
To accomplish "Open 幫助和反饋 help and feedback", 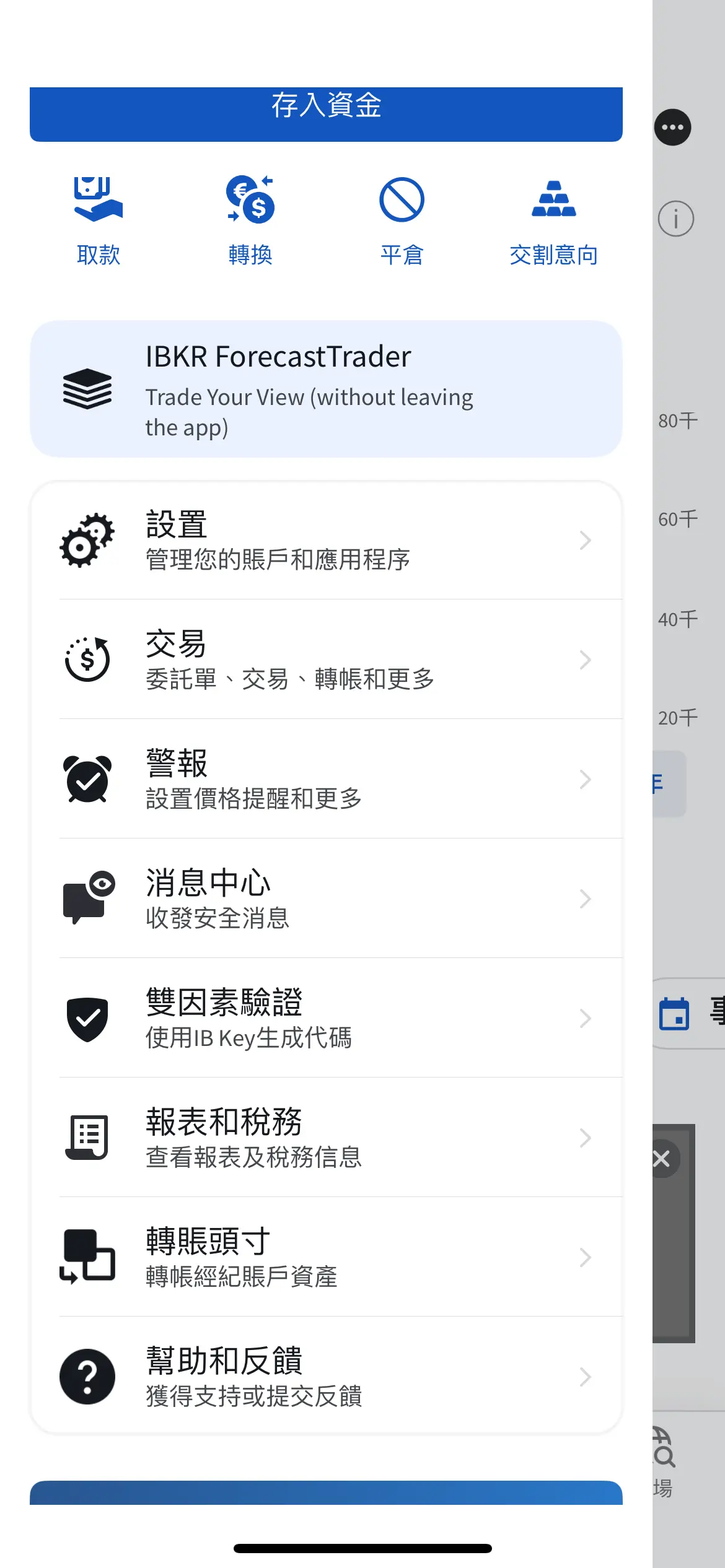I will pos(326,1376).
